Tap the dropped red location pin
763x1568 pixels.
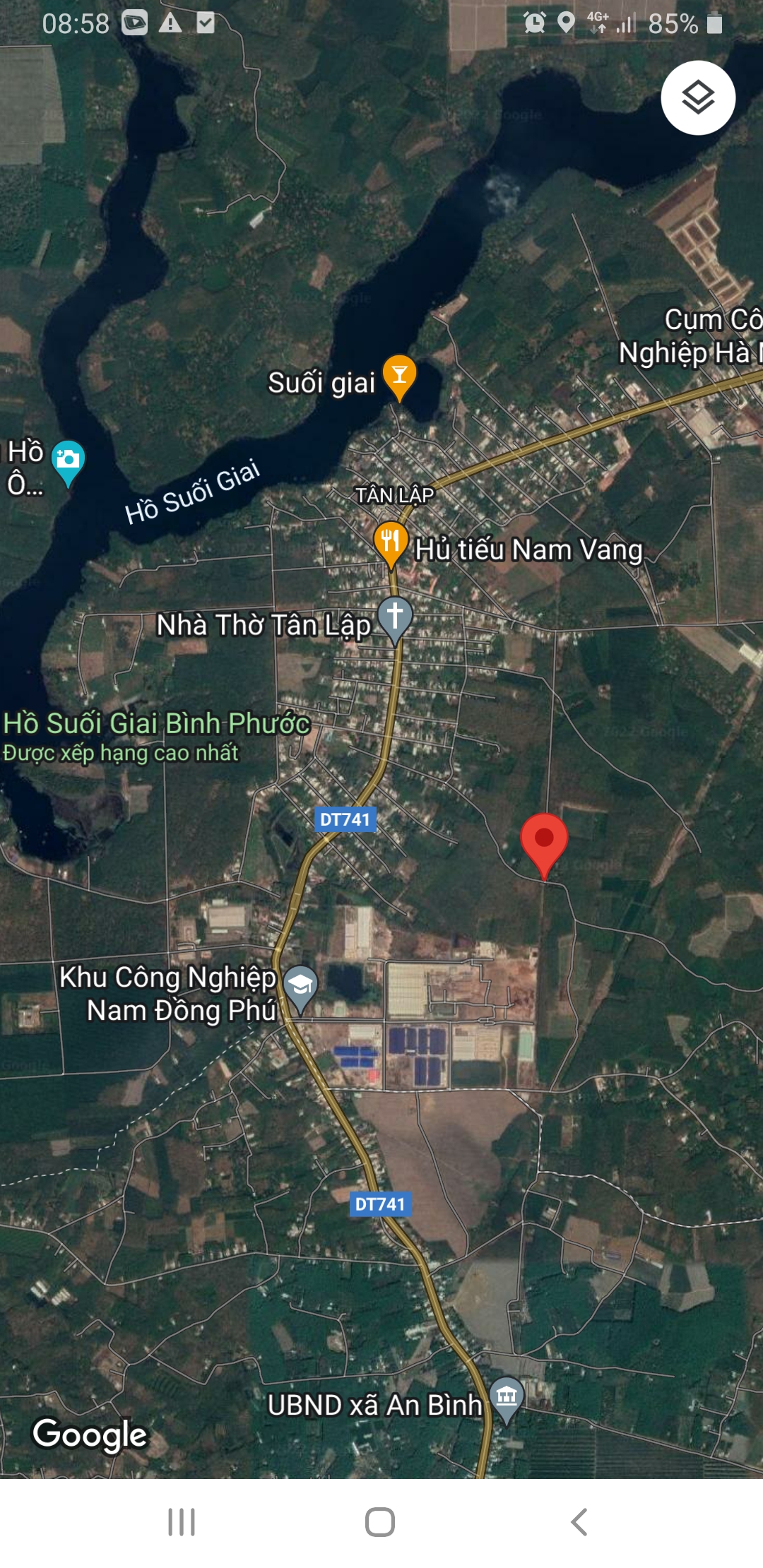coord(544,841)
